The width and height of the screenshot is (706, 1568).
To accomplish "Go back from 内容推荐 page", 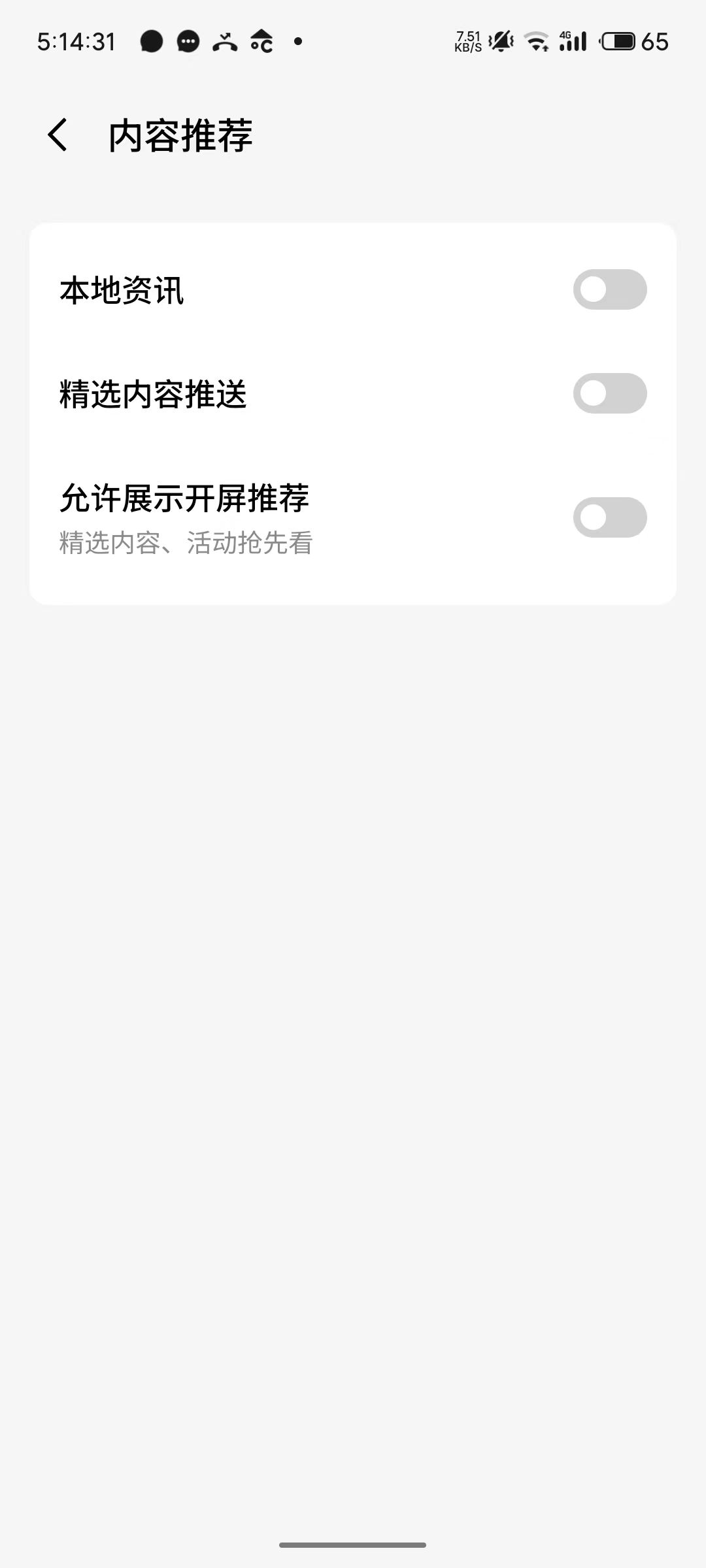I will click(58, 135).
